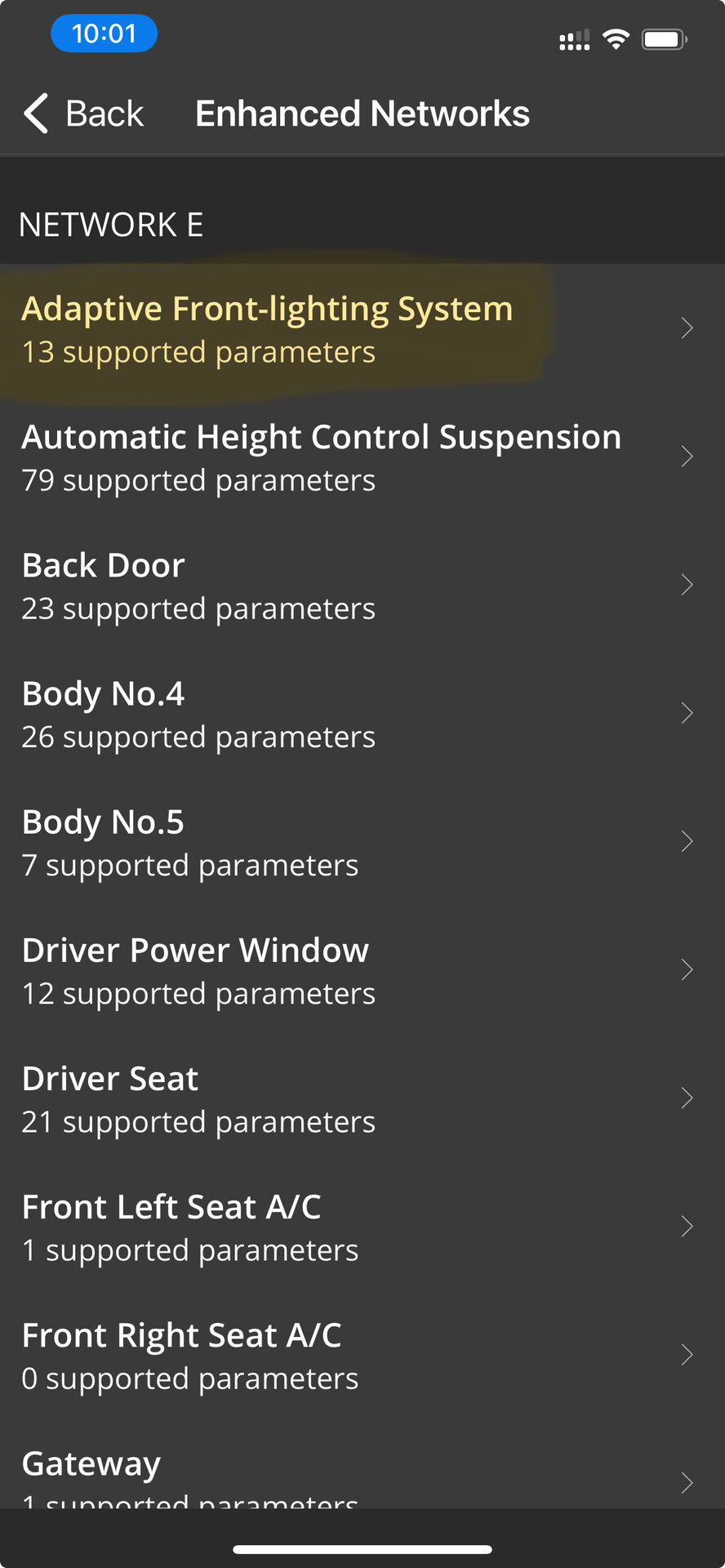Select Front Right Seat A/C
The image size is (725, 1568).
pos(362,1354)
